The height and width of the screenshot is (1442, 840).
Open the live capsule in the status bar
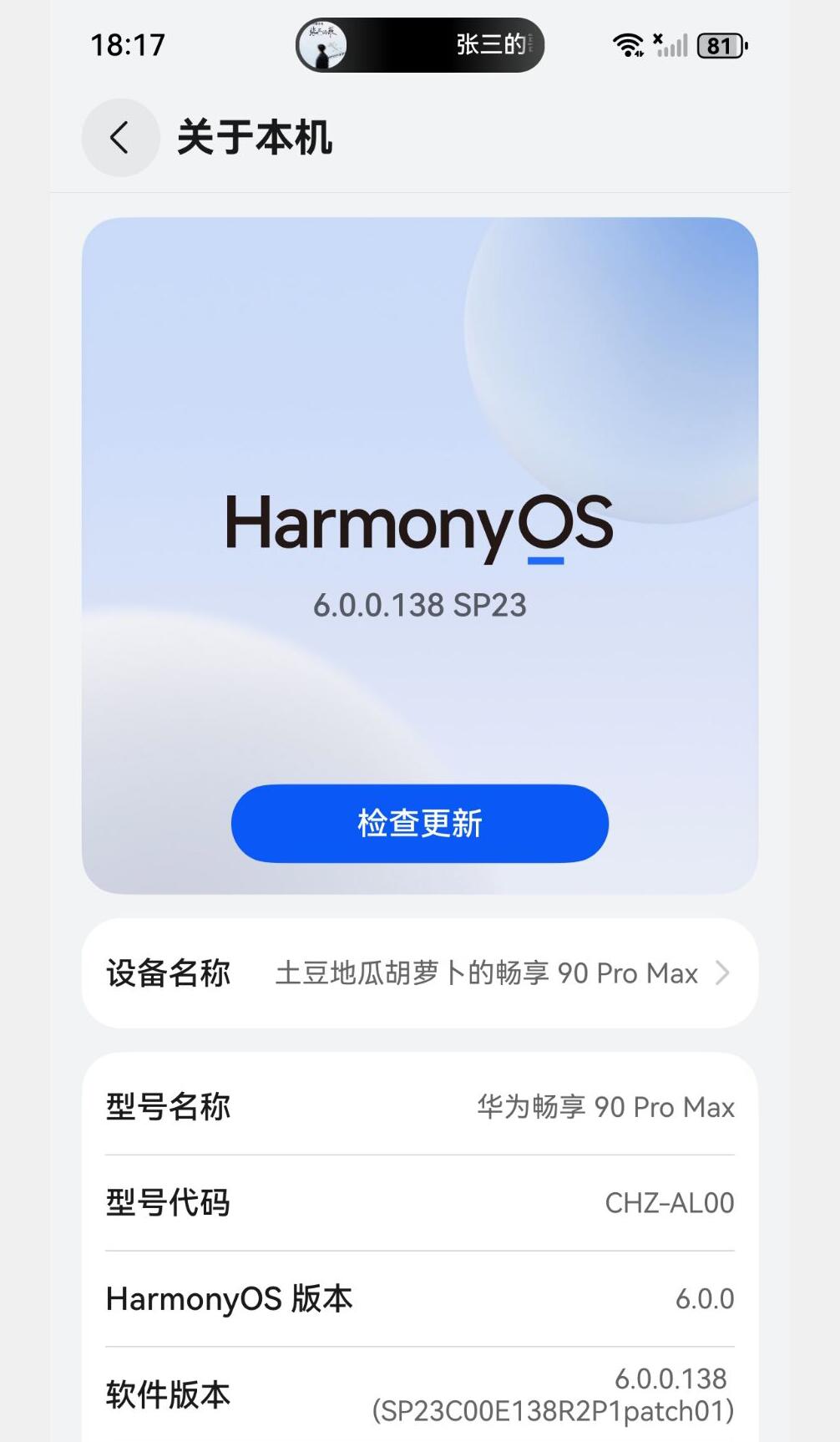point(419,45)
